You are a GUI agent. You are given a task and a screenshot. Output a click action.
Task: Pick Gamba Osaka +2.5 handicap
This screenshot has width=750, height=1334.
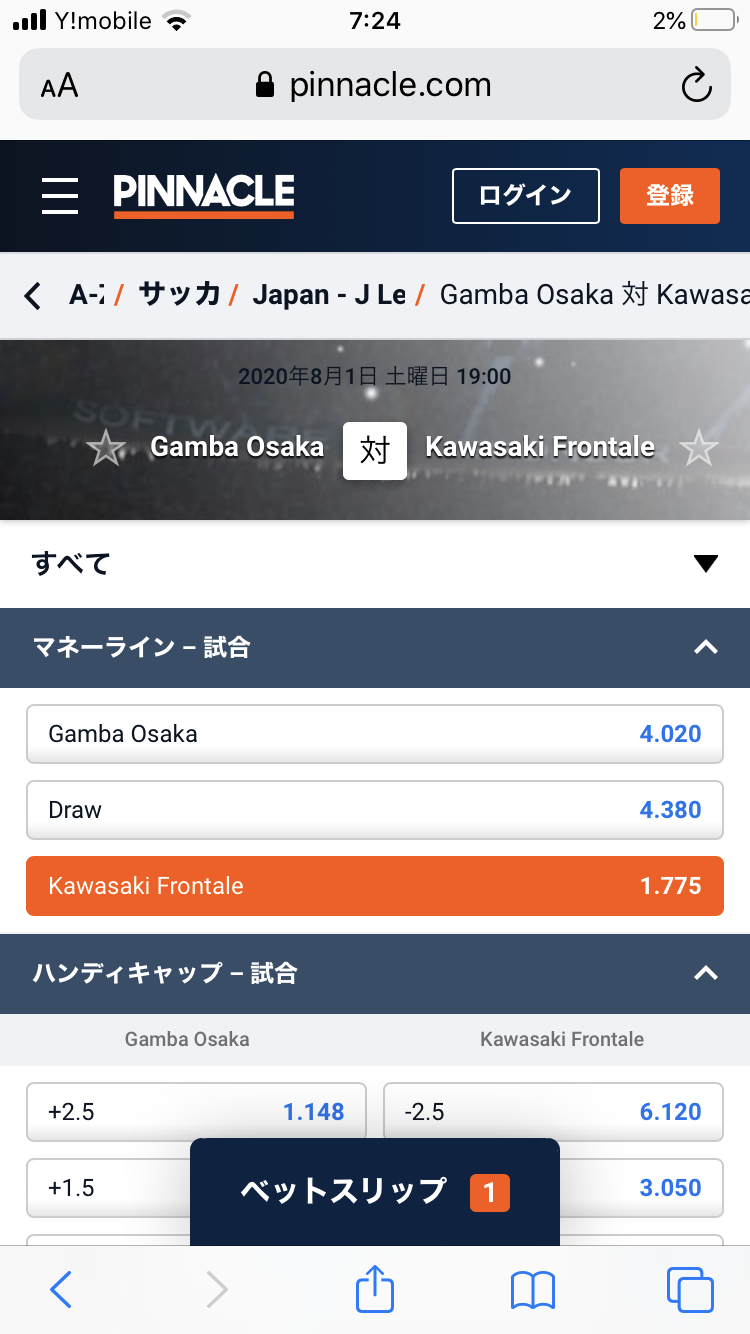[x=196, y=1112]
